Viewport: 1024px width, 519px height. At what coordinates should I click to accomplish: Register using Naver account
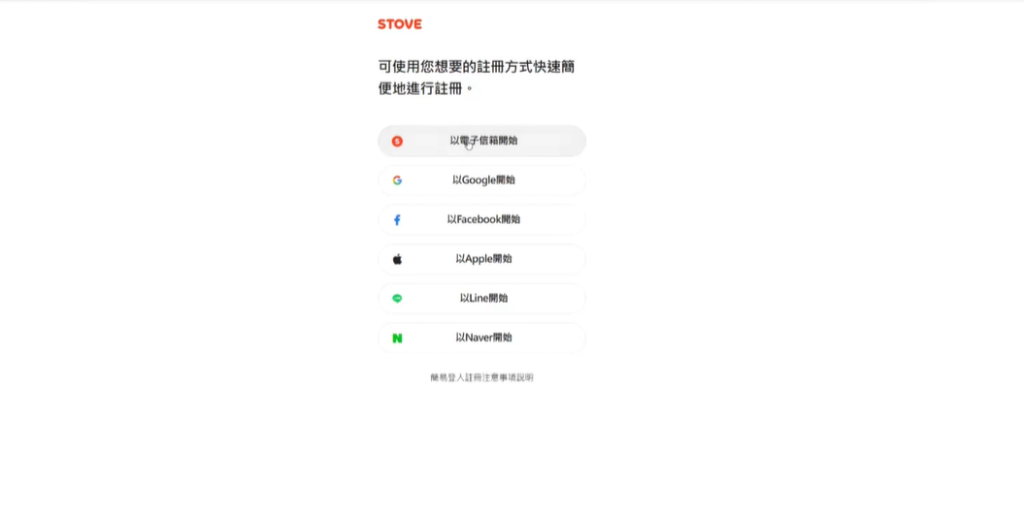(x=482, y=338)
